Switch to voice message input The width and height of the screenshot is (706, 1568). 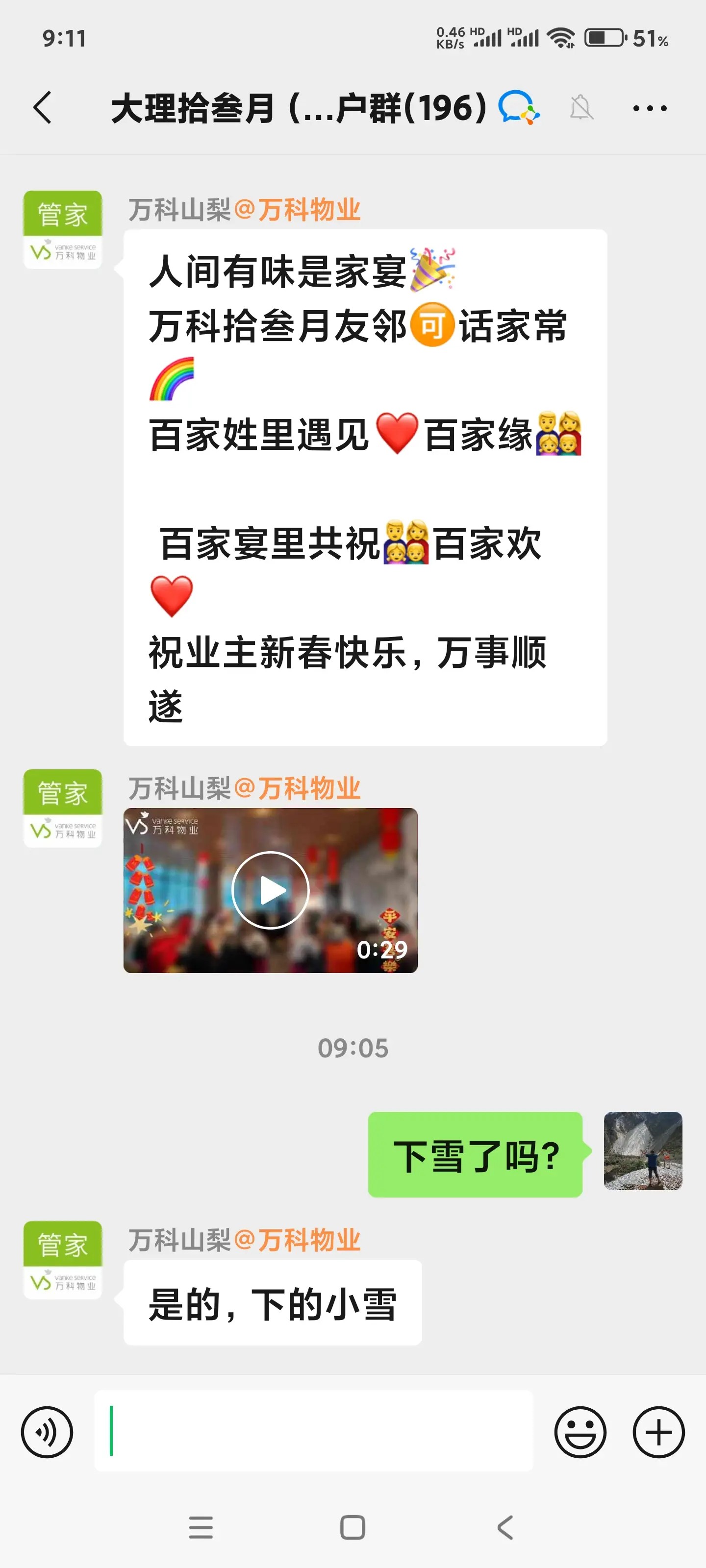[x=47, y=1432]
